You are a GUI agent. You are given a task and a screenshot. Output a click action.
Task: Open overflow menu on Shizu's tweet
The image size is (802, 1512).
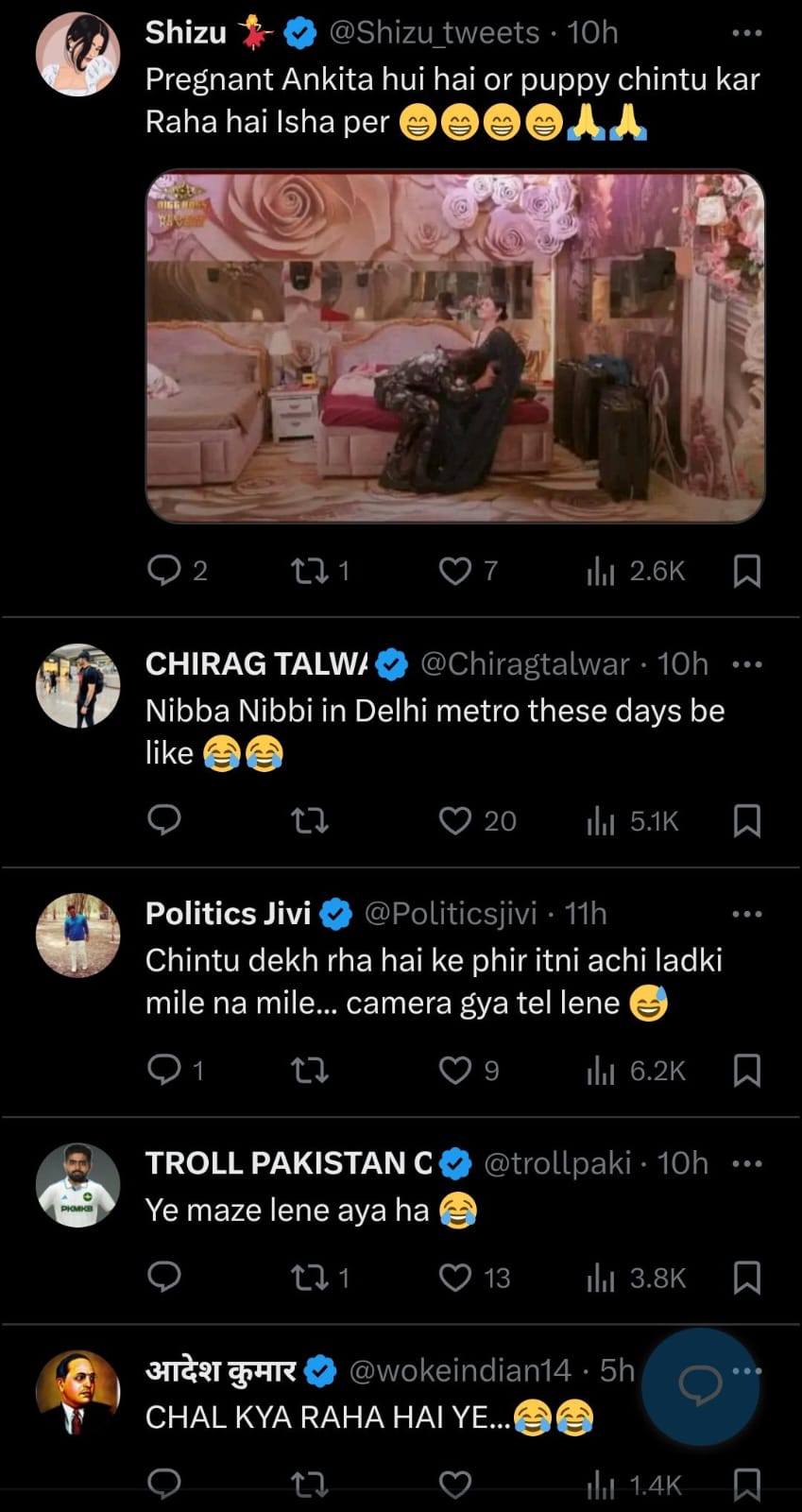pyautogui.click(x=746, y=33)
